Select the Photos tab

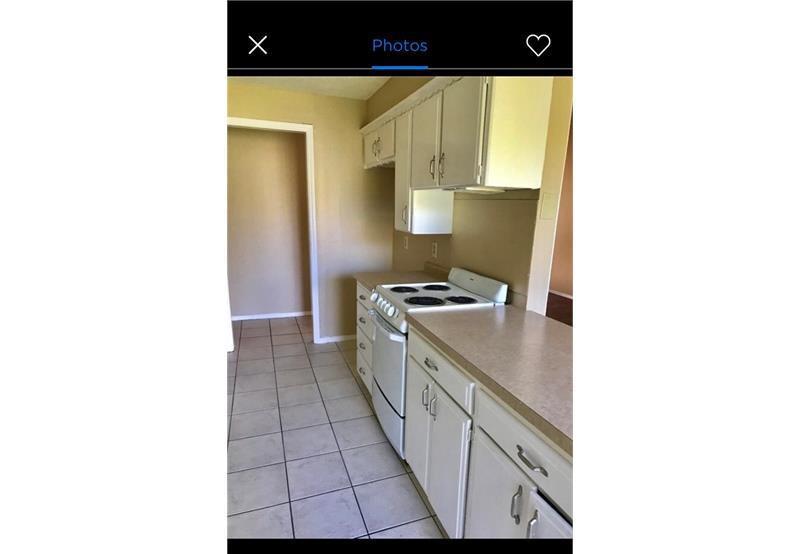click(399, 46)
